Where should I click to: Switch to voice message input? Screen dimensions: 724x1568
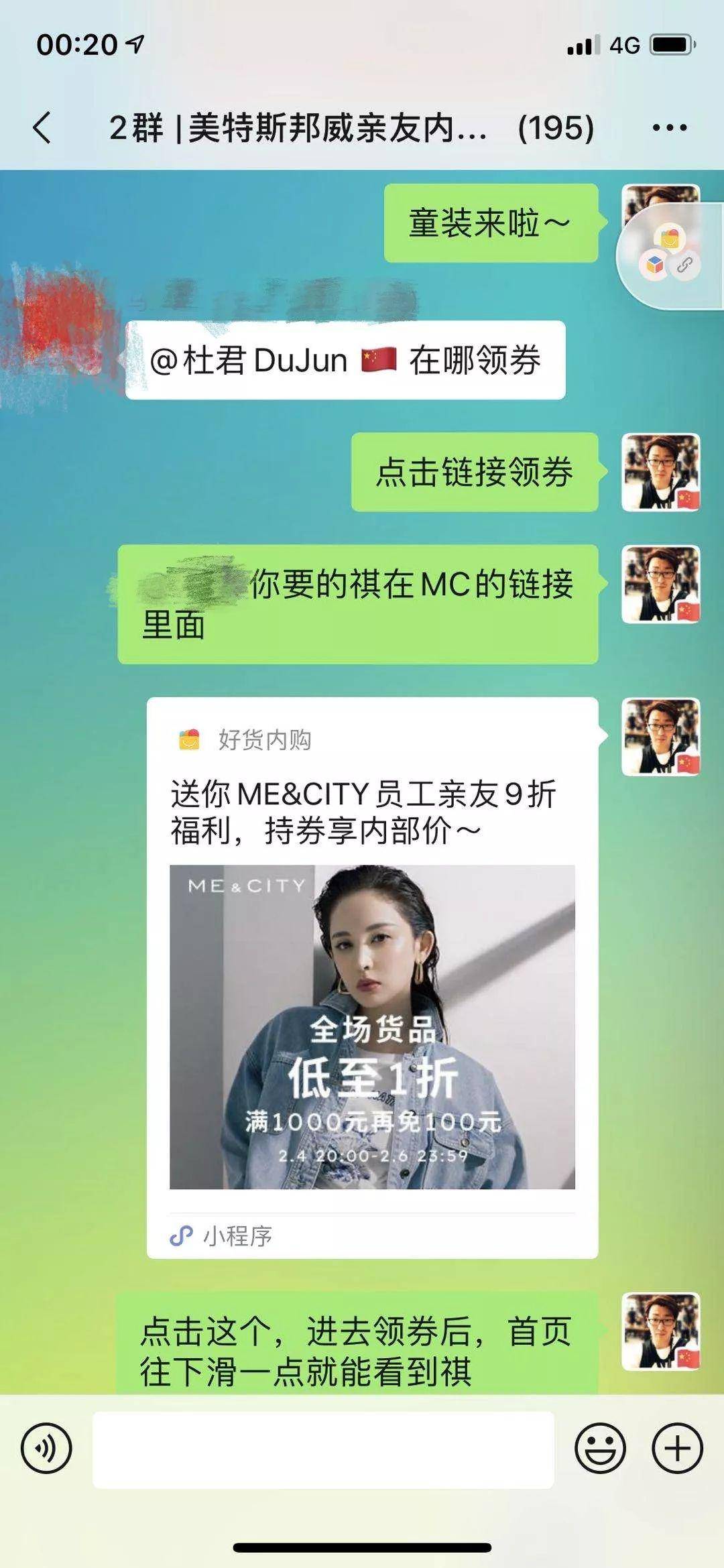point(46,1449)
